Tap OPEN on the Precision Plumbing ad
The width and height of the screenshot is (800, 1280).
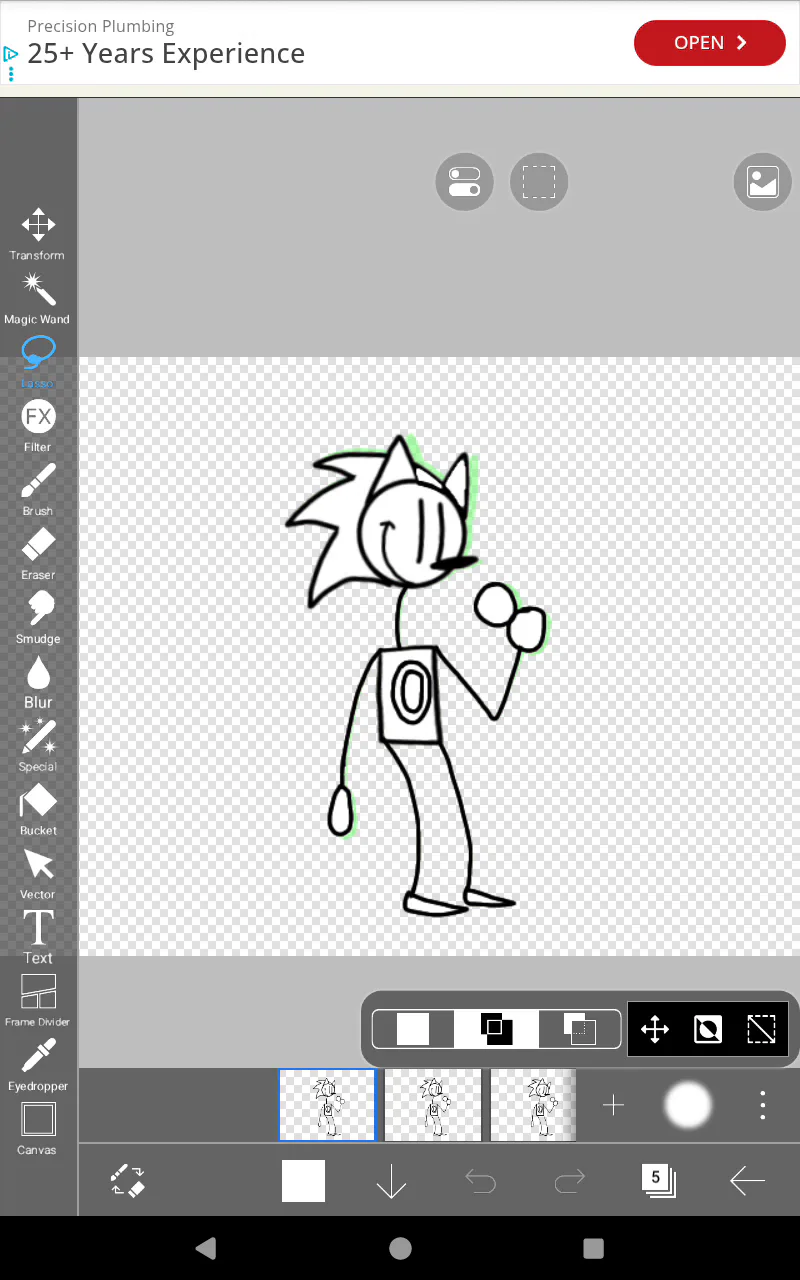pos(709,43)
